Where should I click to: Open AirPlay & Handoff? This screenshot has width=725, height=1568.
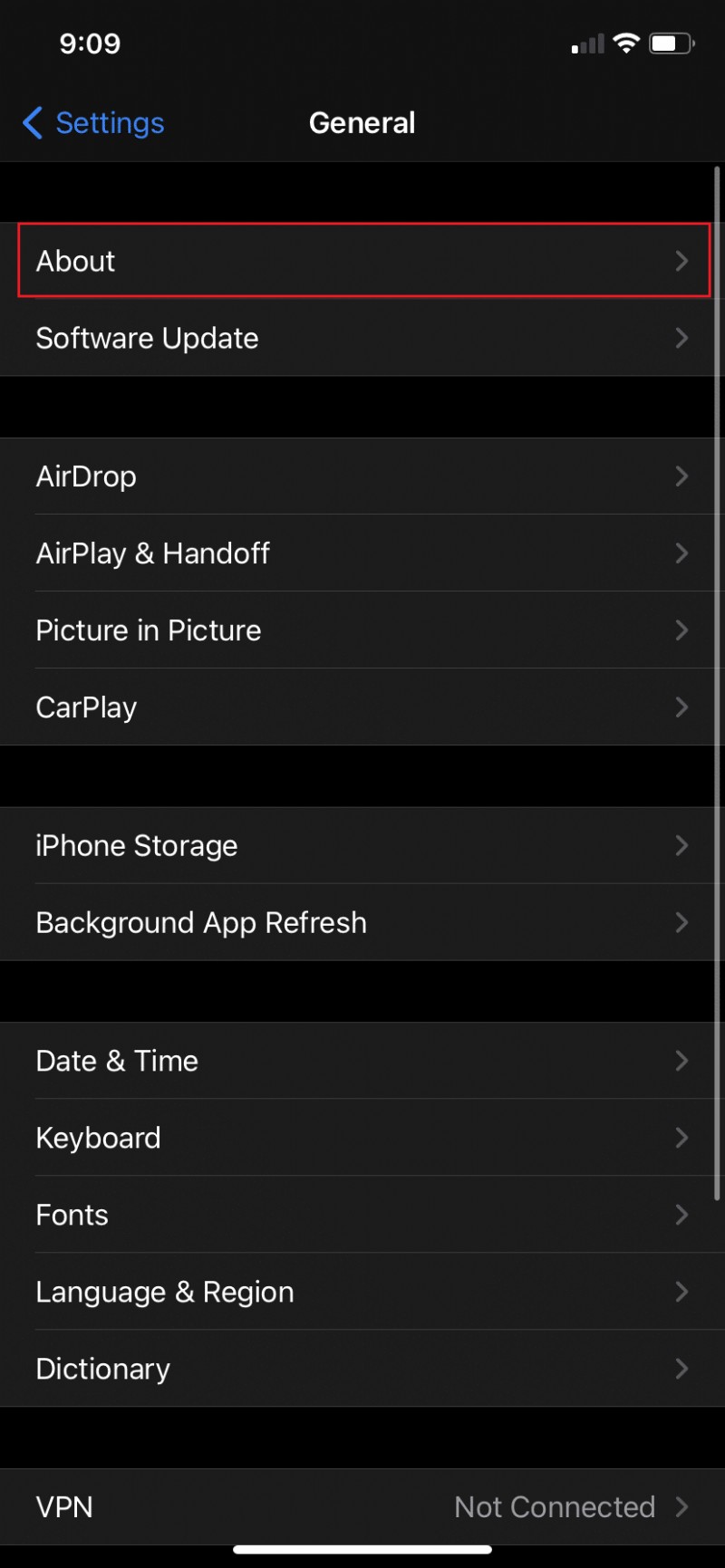click(x=362, y=553)
